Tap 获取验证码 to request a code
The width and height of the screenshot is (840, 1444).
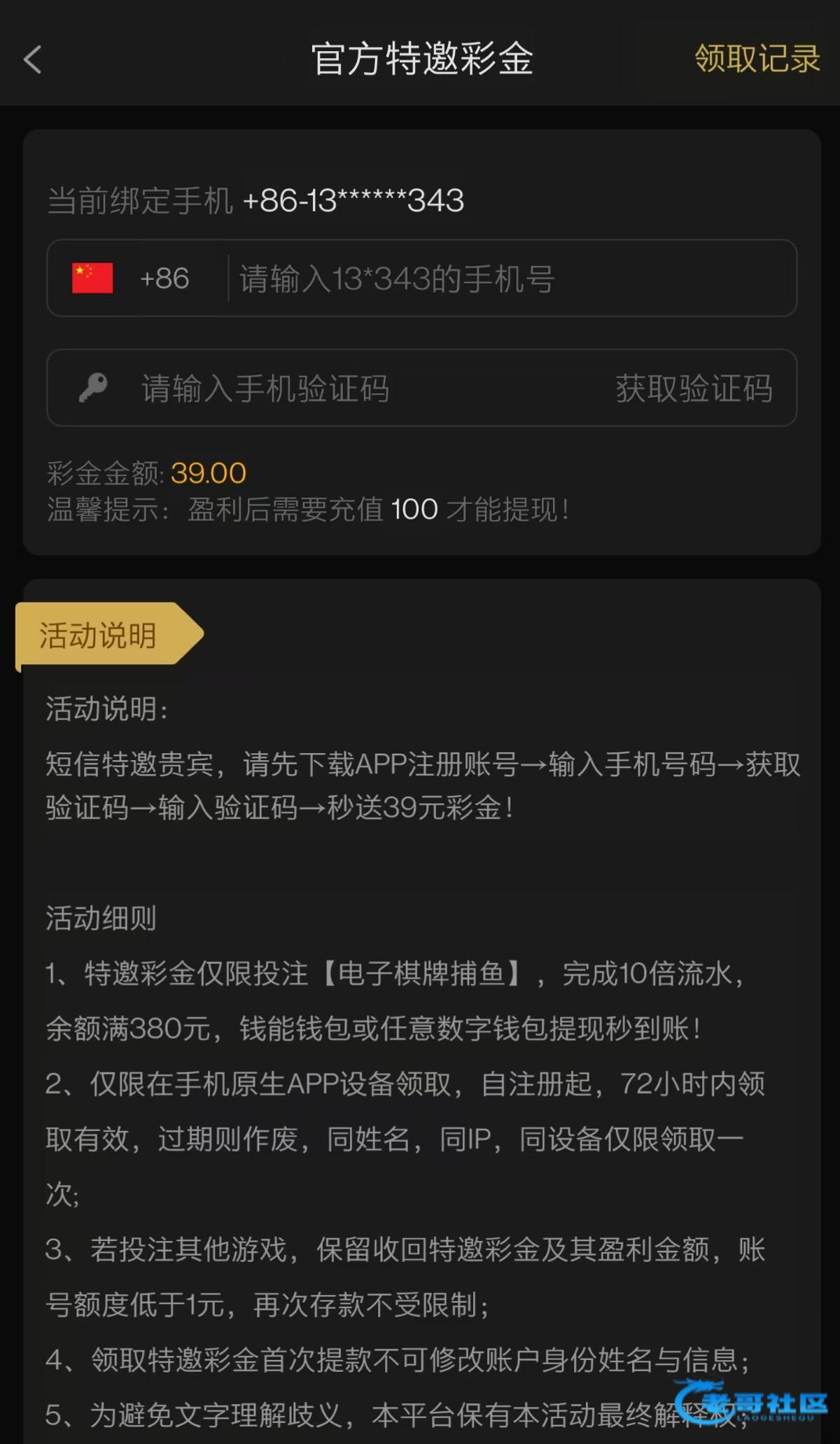pos(694,388)
